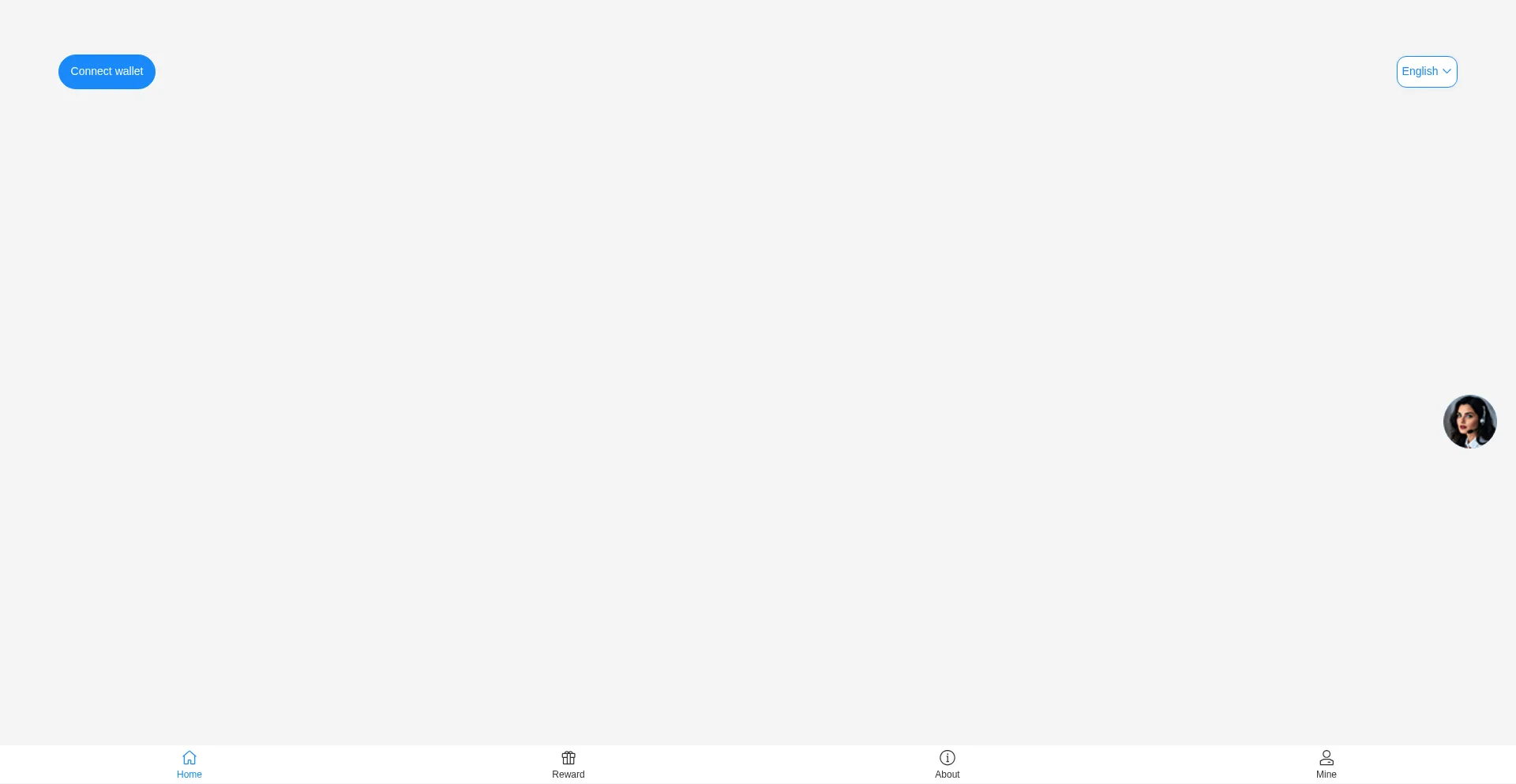Expand the English language dropdown
Viewport: 1516px width, 784px height.
click(1426, 72)
